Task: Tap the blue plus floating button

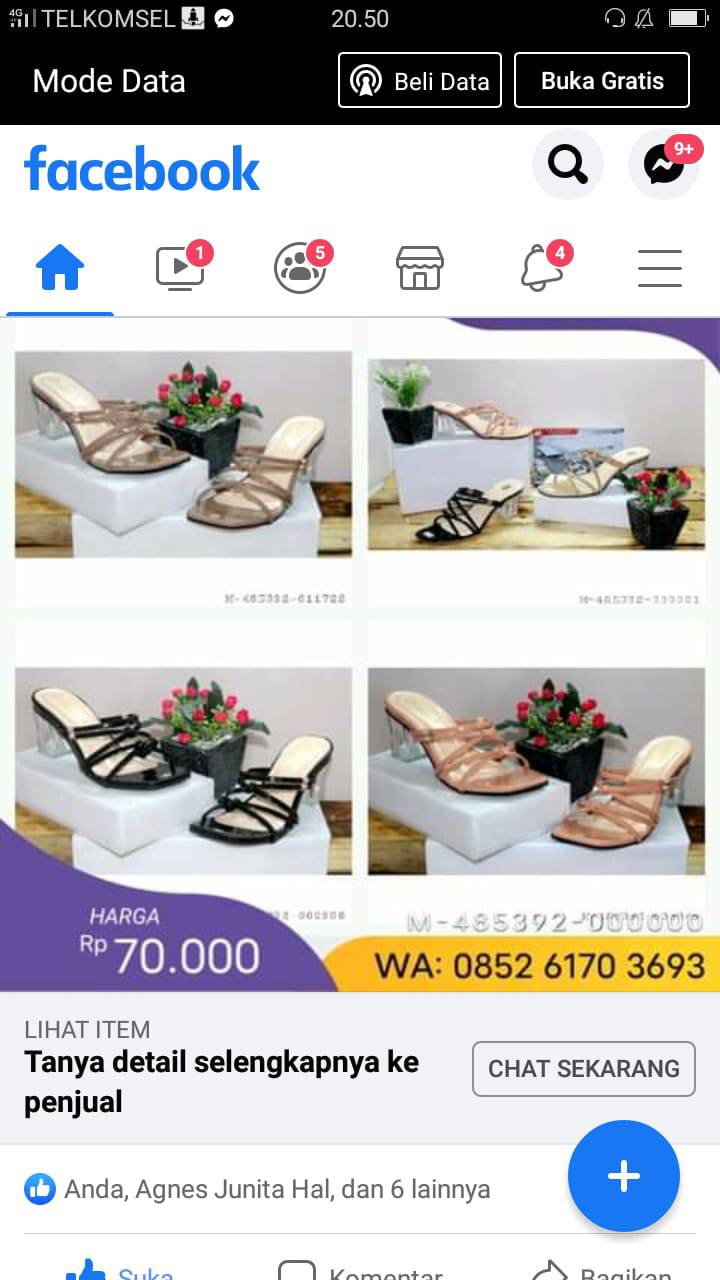Action: (624, 1176)
